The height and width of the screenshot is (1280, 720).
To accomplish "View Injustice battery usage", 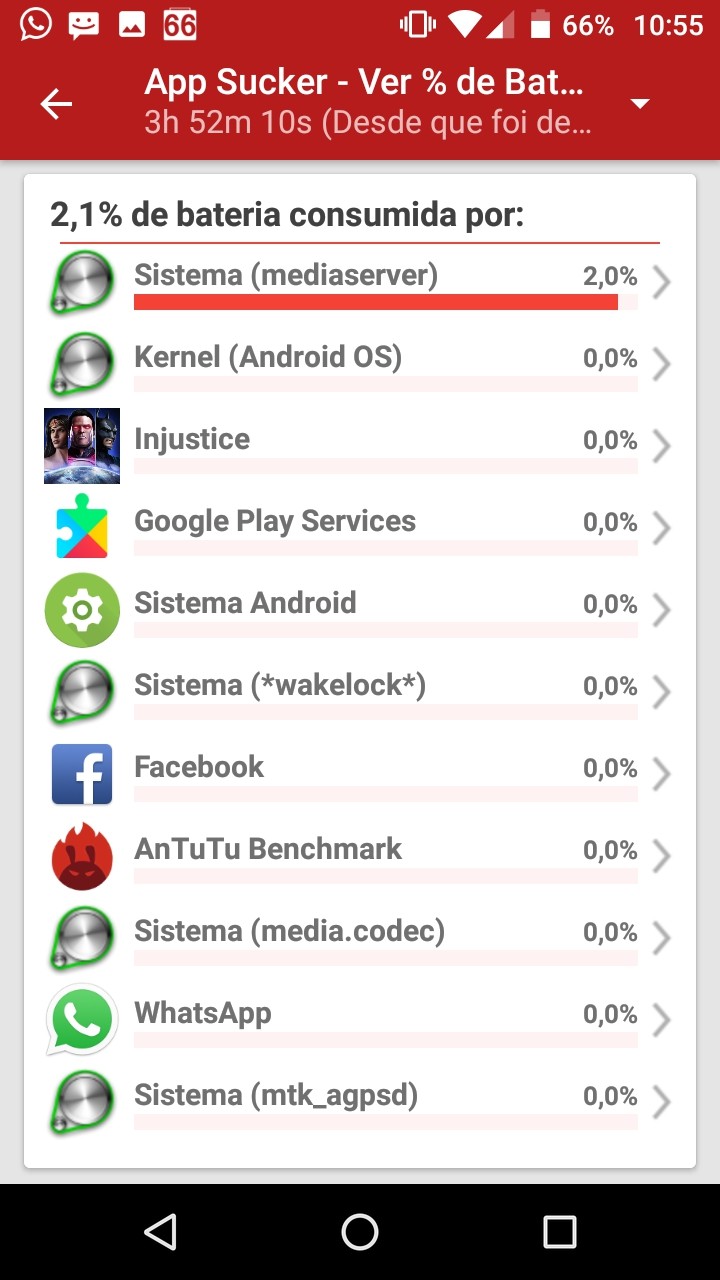I will (360, 448).
